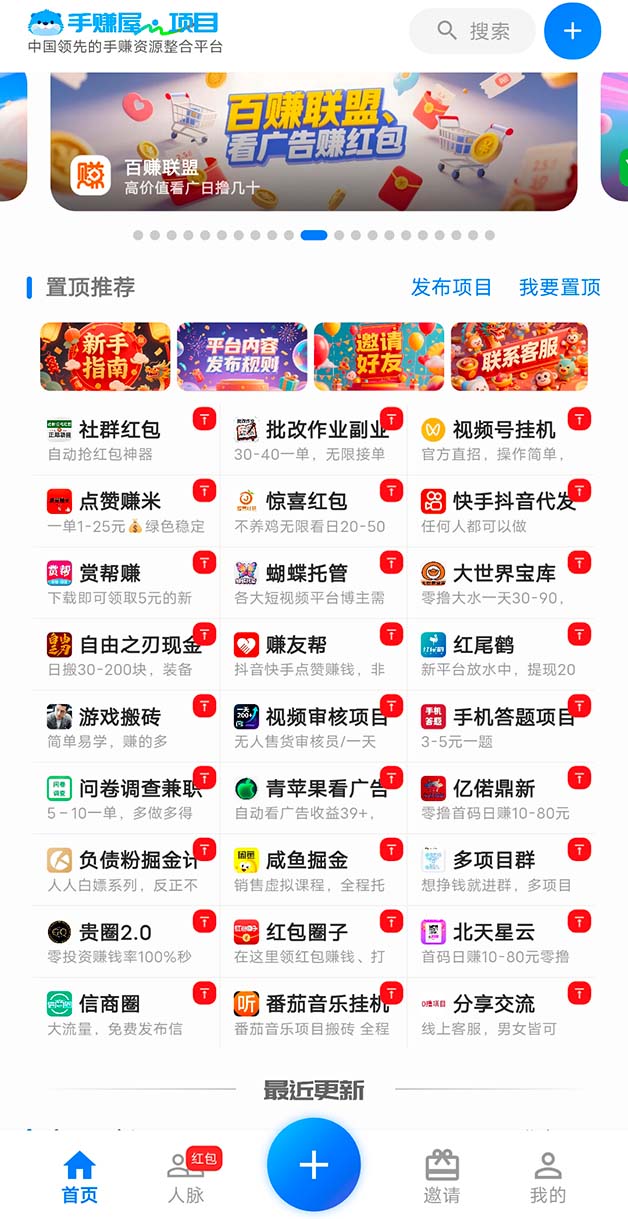
Task: Tap the 发布项目 link
Action: pyautogui.click(x=451, y=288)
